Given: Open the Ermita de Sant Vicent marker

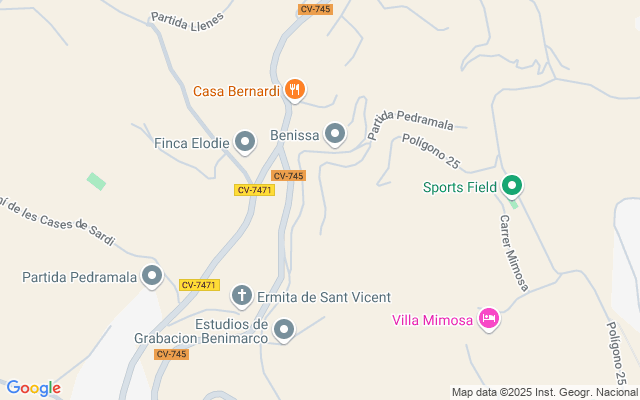Looking at the screenshot, I should 242,296.
